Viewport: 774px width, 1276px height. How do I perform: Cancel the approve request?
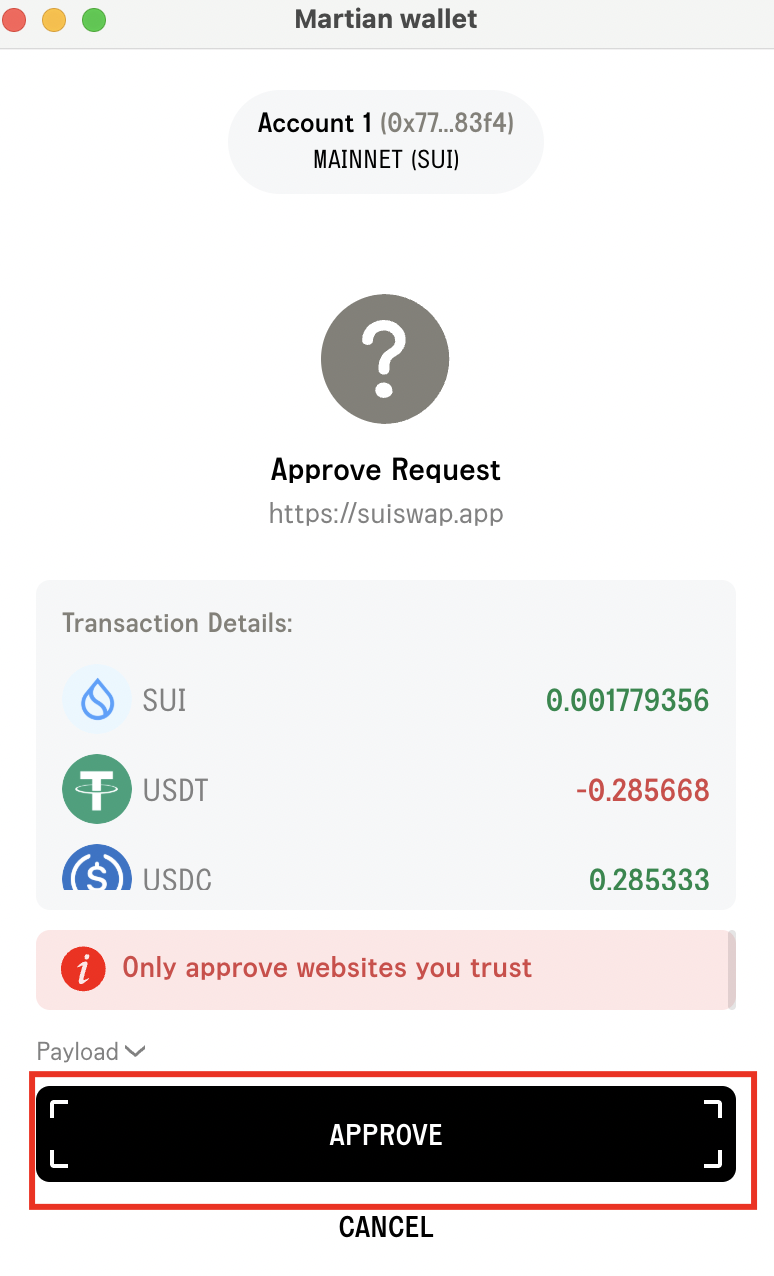coord(386,1227)
